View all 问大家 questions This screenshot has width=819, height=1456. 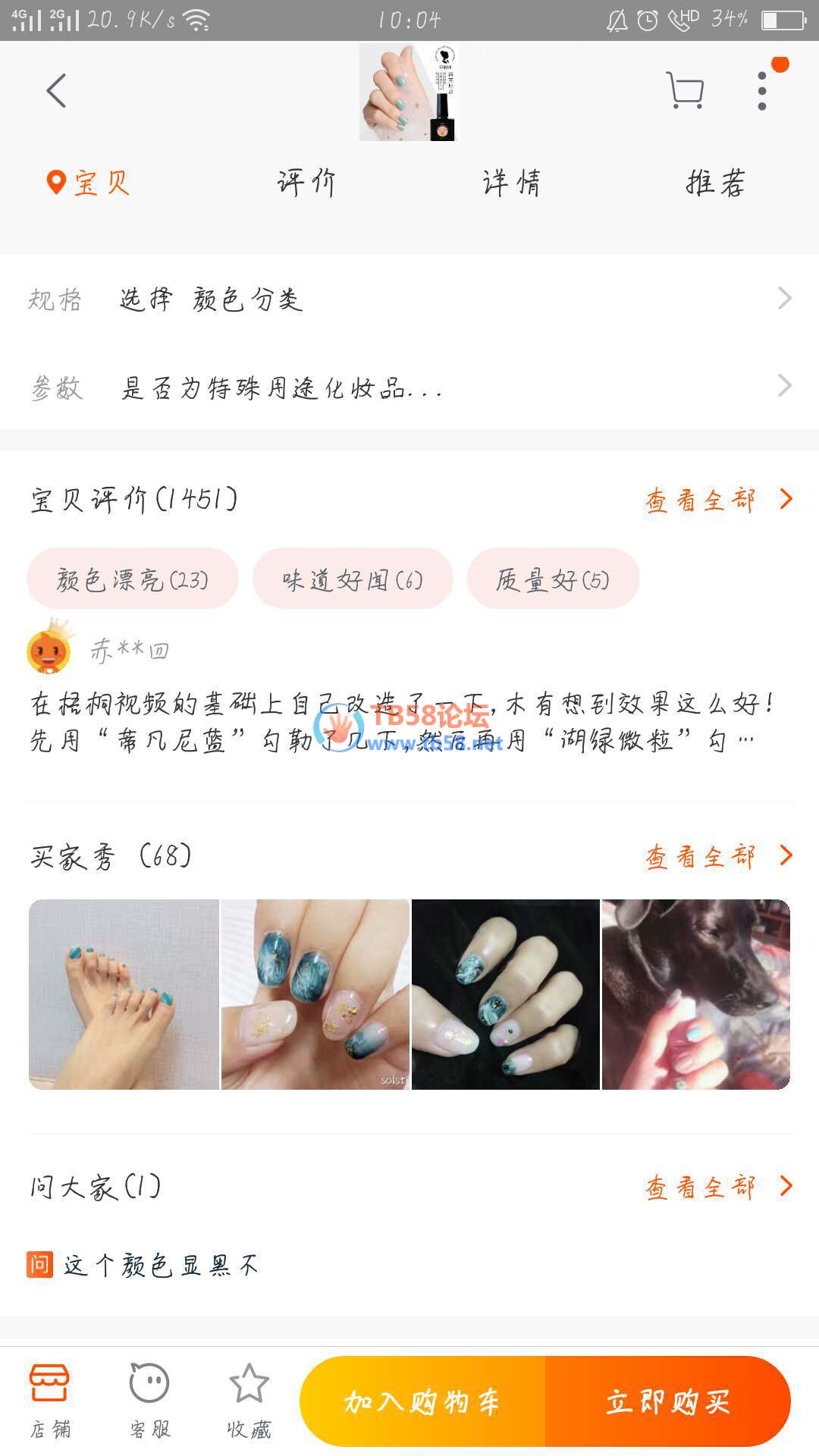click(x=717, y=1187)
